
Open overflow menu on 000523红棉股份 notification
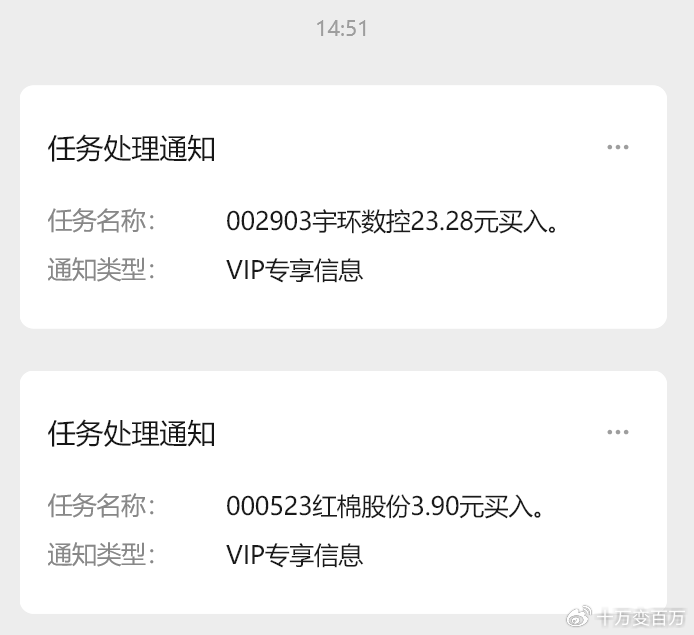pos(618,432)
